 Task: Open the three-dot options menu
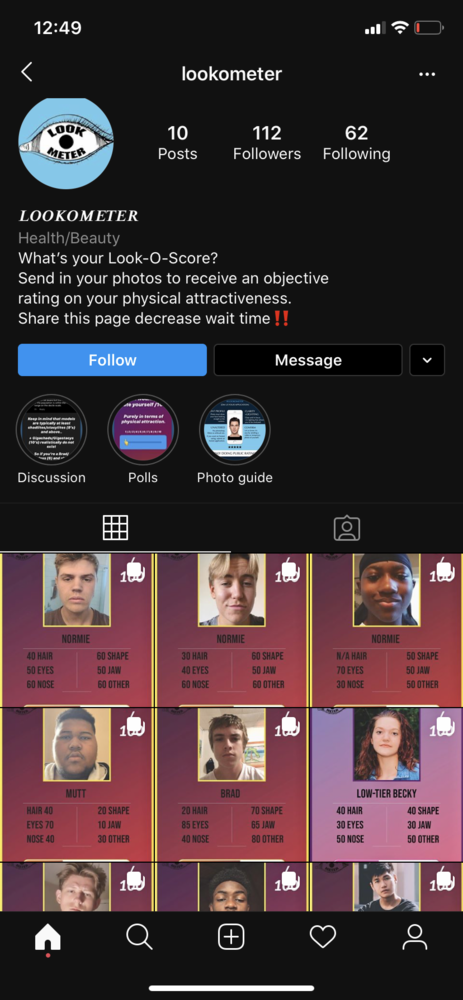pyautogui.click(x=427, y=74)
